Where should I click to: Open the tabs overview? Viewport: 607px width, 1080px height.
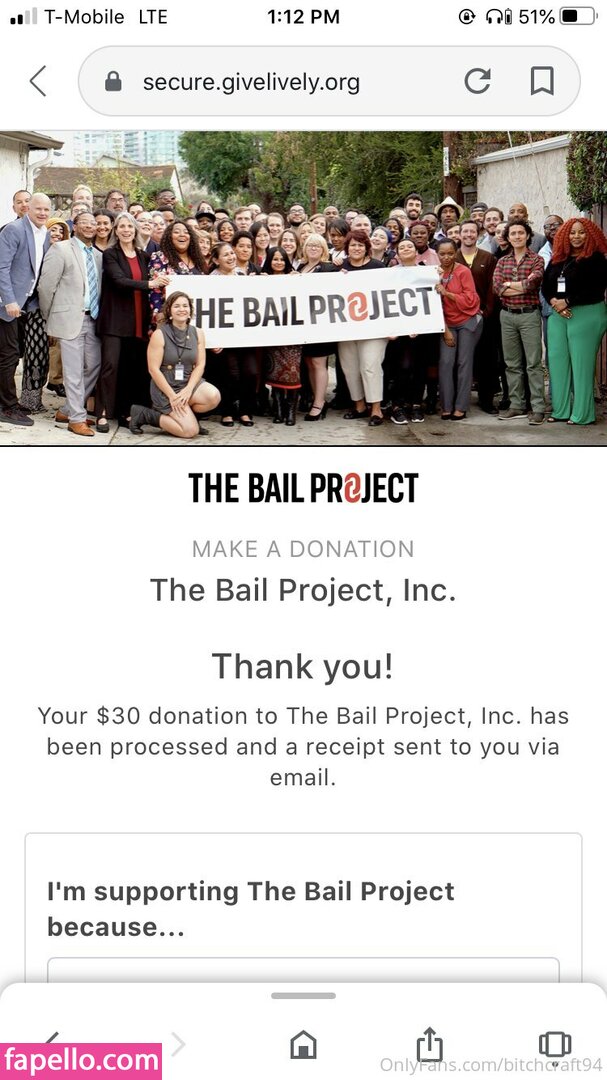[554, 1044]
